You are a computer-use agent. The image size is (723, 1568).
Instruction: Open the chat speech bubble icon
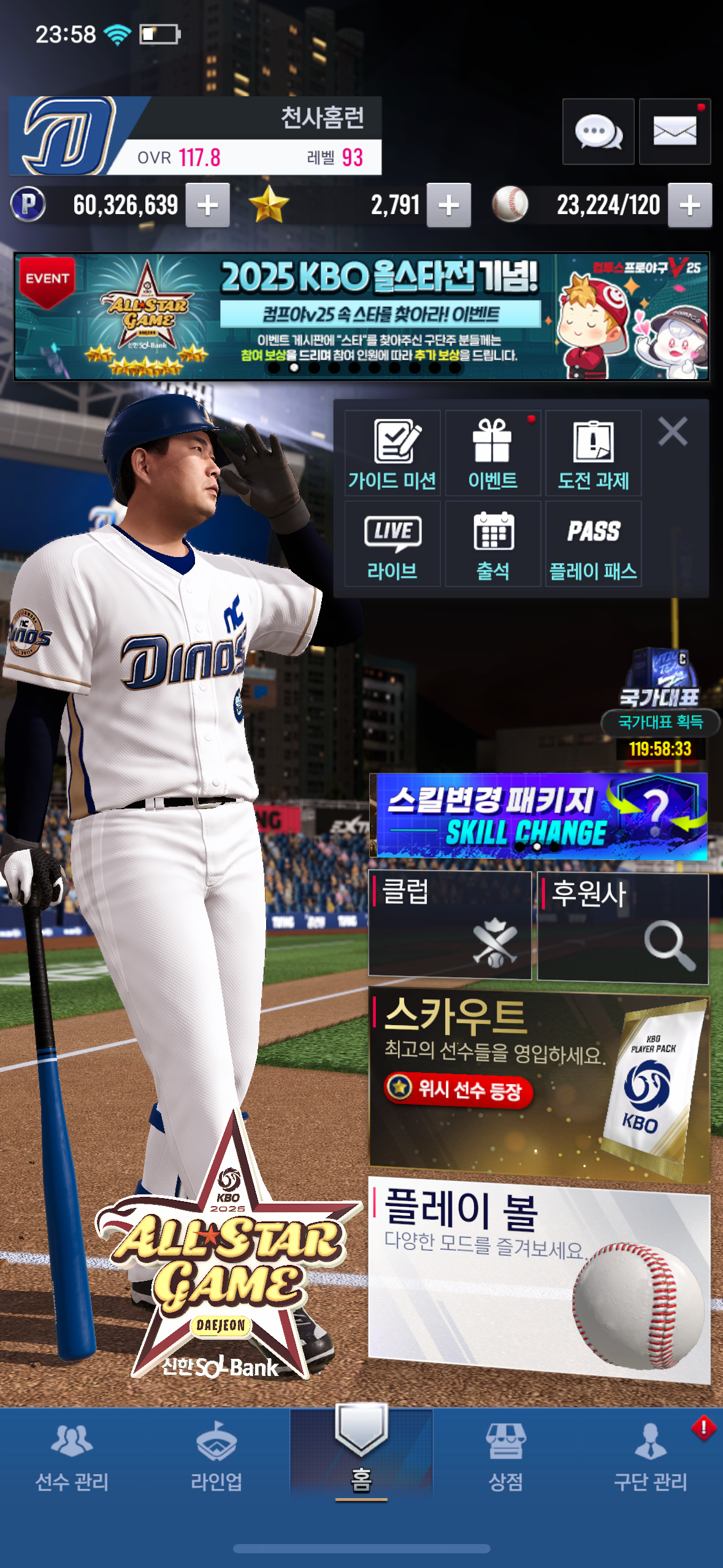click(x=598, y=131)
